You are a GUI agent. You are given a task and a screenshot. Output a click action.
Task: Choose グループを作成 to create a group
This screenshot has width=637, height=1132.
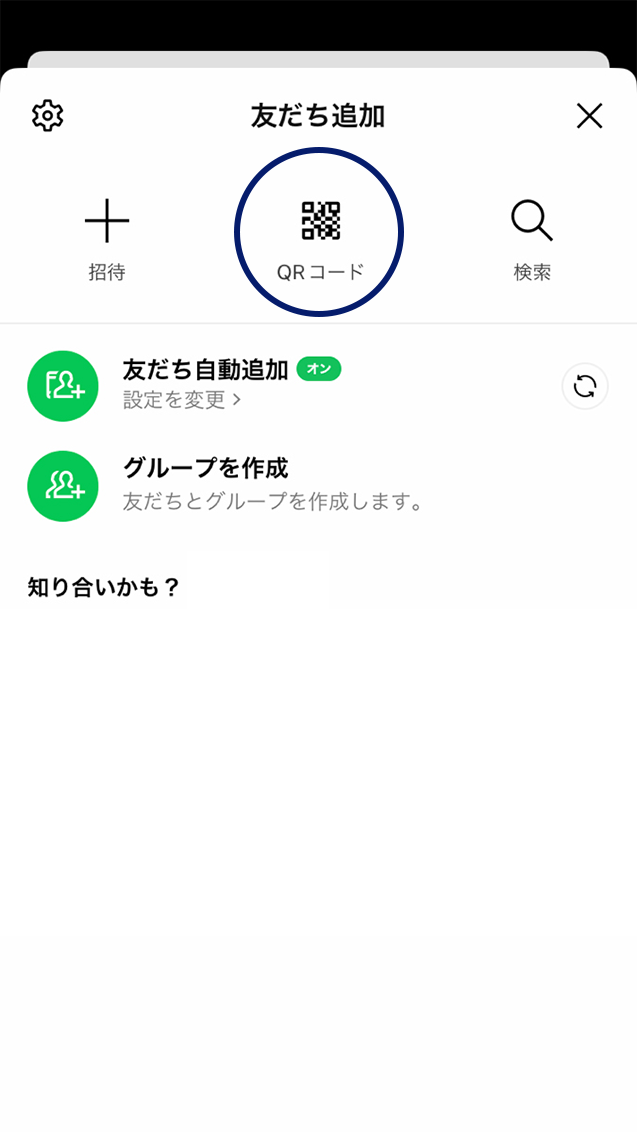(x=205, y=467)
